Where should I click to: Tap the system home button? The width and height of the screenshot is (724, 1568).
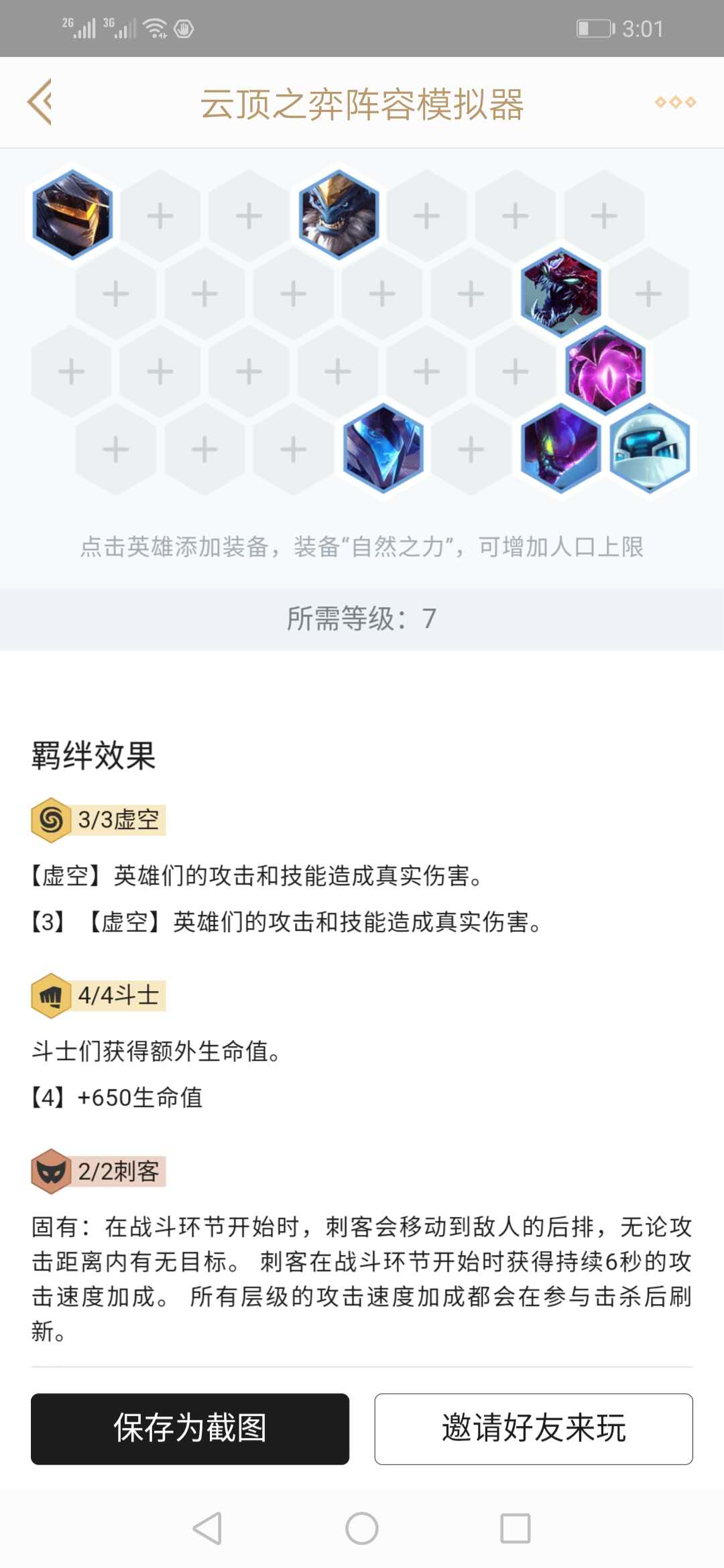362,1528
